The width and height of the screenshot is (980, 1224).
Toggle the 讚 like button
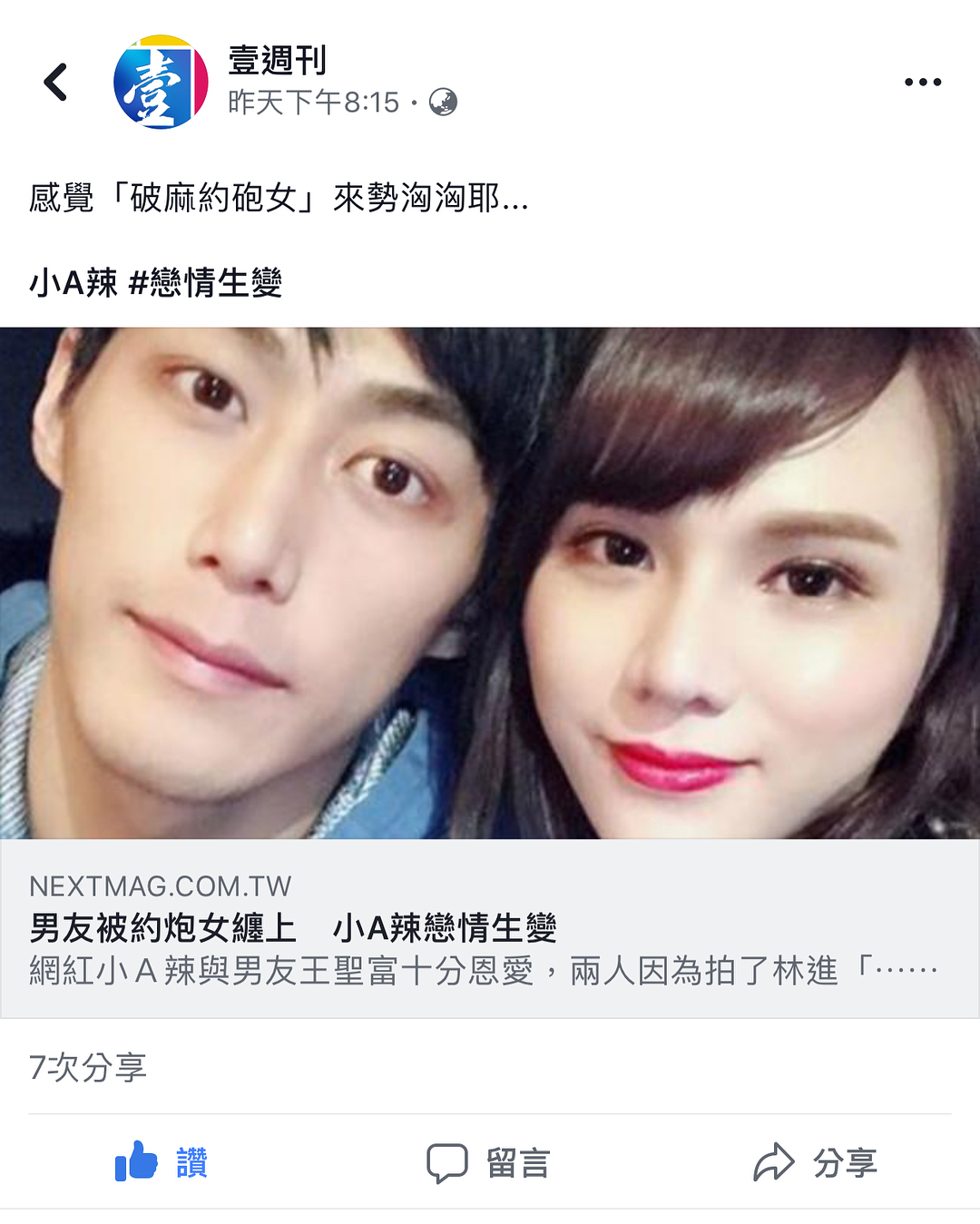pos(162,1162)
